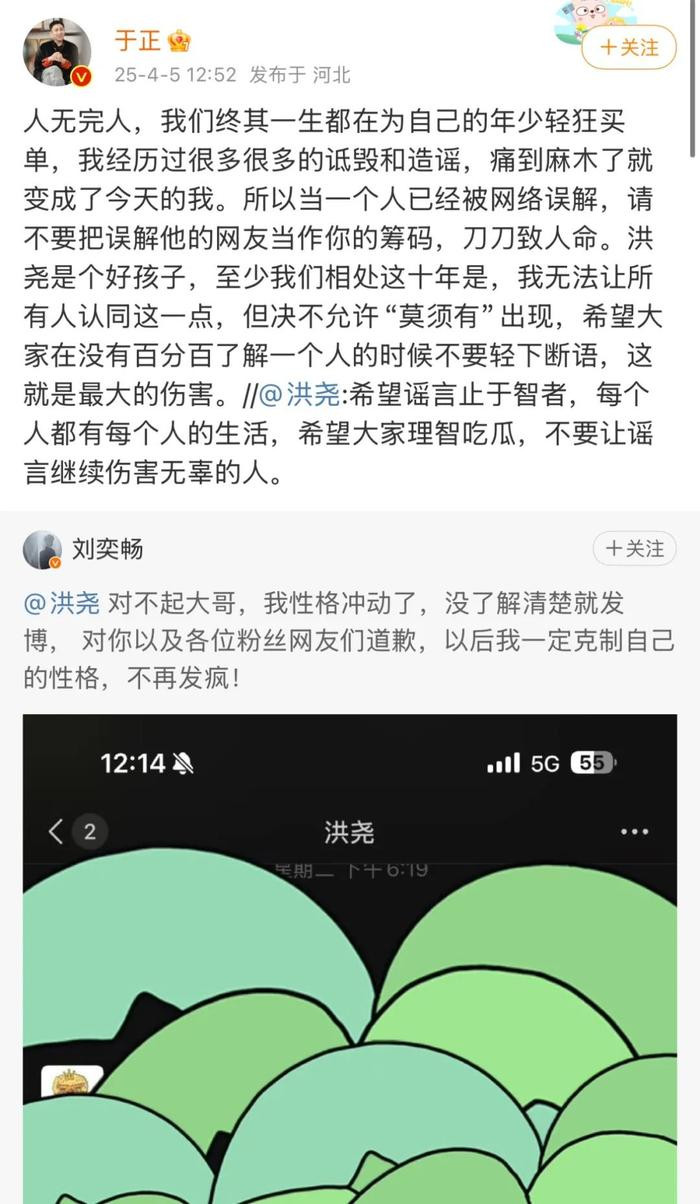
Task: Follow 刘奕畅 with the 关注 button
Action: coord(635,548)
